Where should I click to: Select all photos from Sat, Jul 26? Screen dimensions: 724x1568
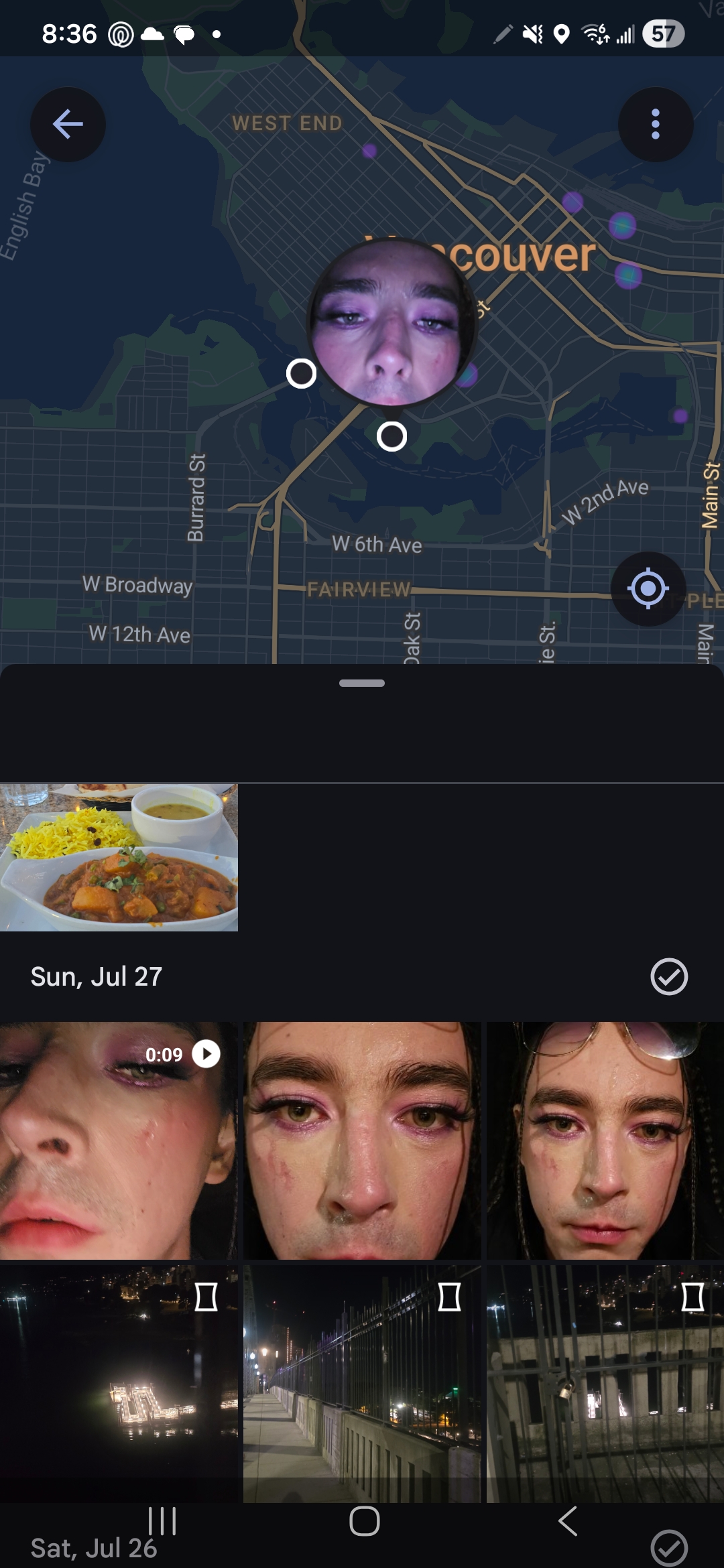(x=668, y=1548)
